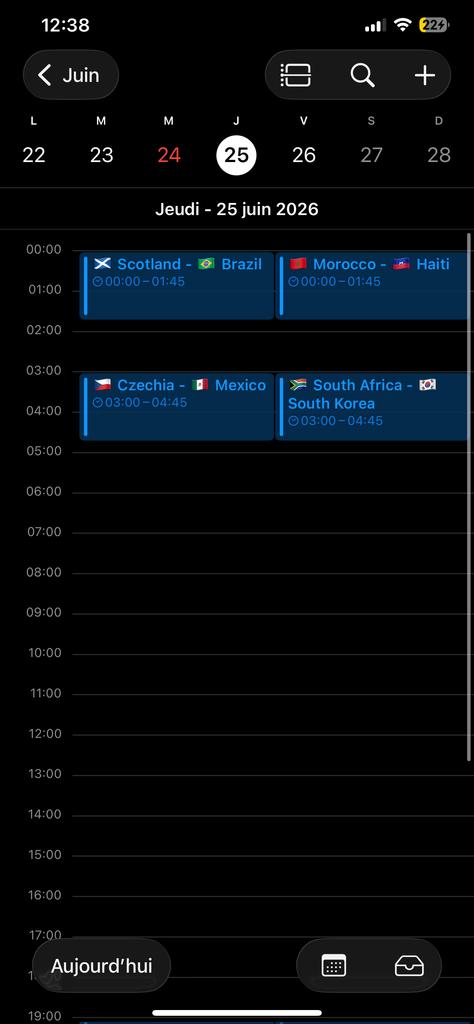Select Wednesday 24 in the week strip

[x=169, y=155]
